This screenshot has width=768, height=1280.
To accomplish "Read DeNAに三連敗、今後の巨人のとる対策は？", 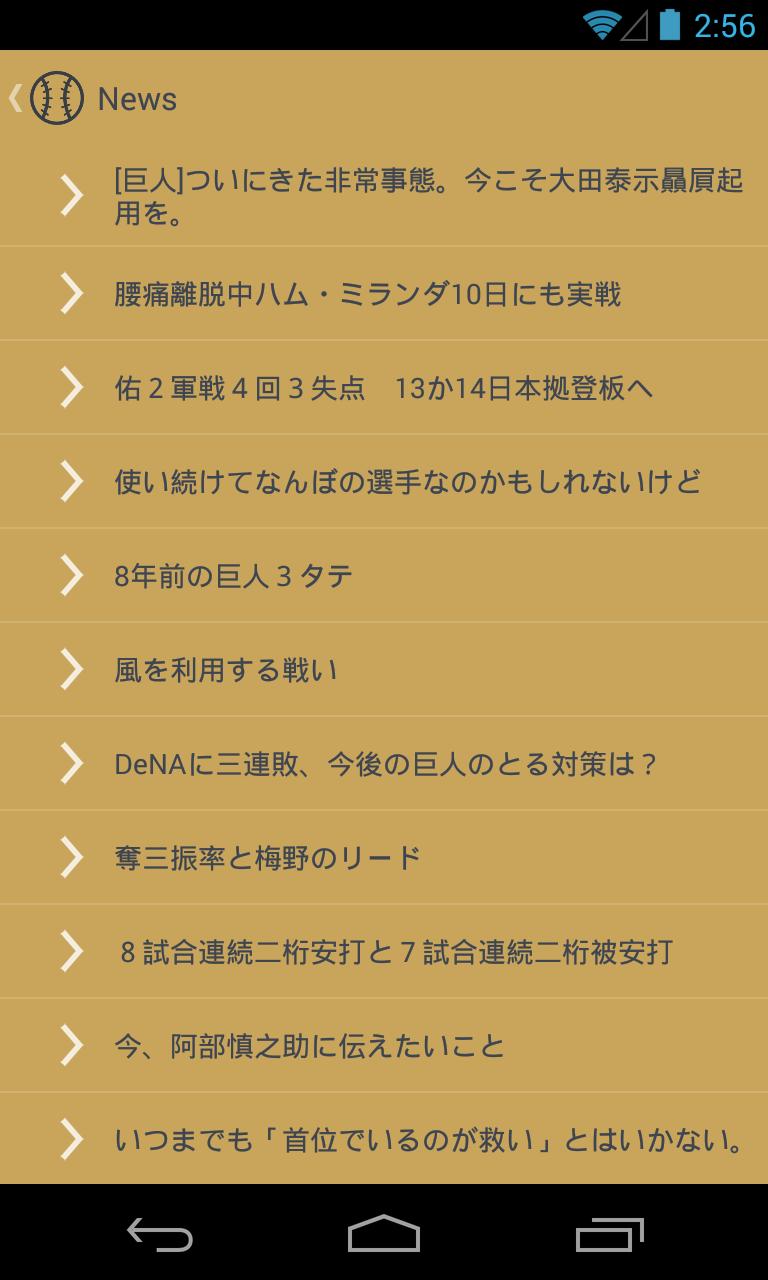I will click(x=388, y=764).
